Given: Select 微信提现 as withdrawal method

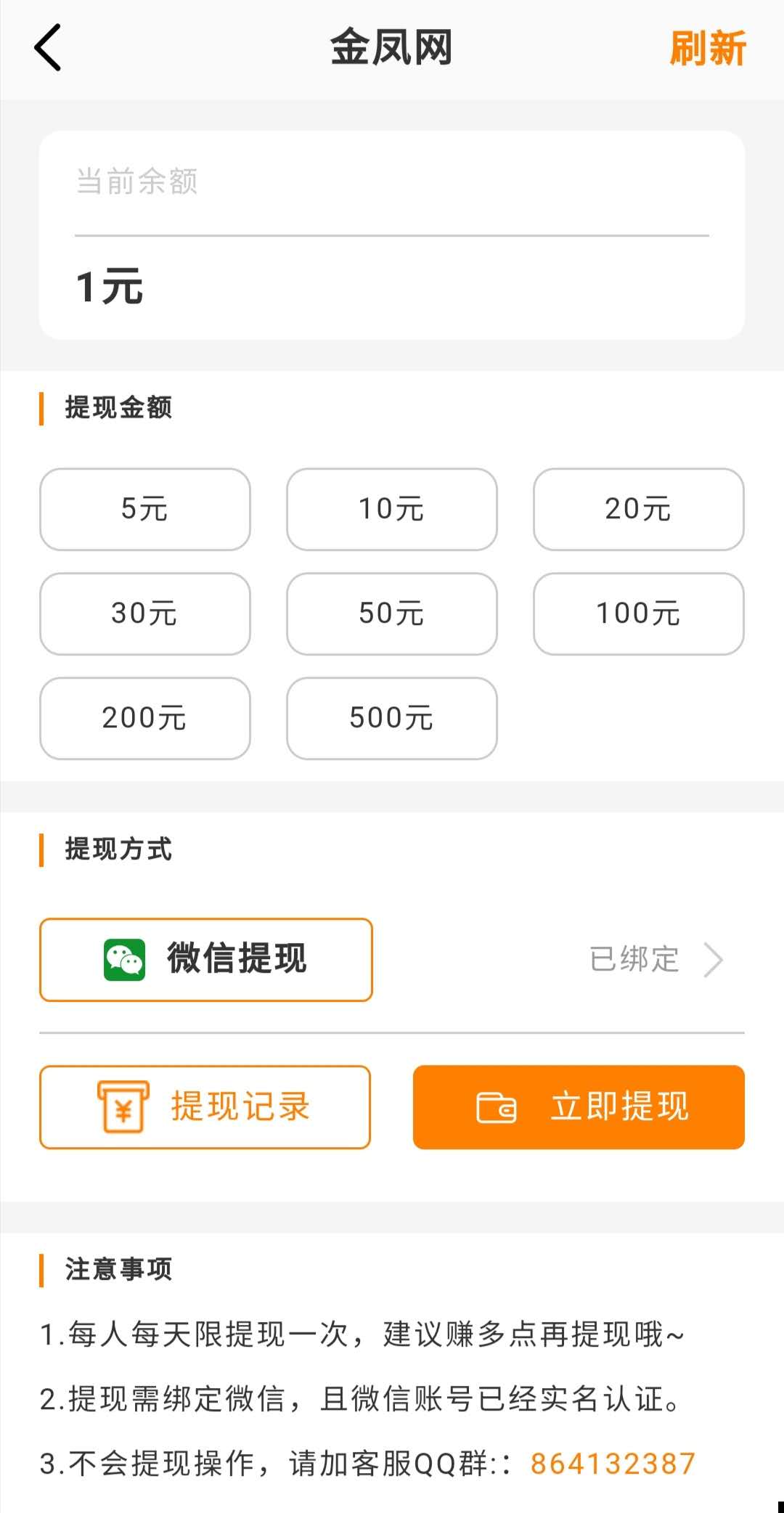Looking at the screenshot, I should click(x=206, y=959).
